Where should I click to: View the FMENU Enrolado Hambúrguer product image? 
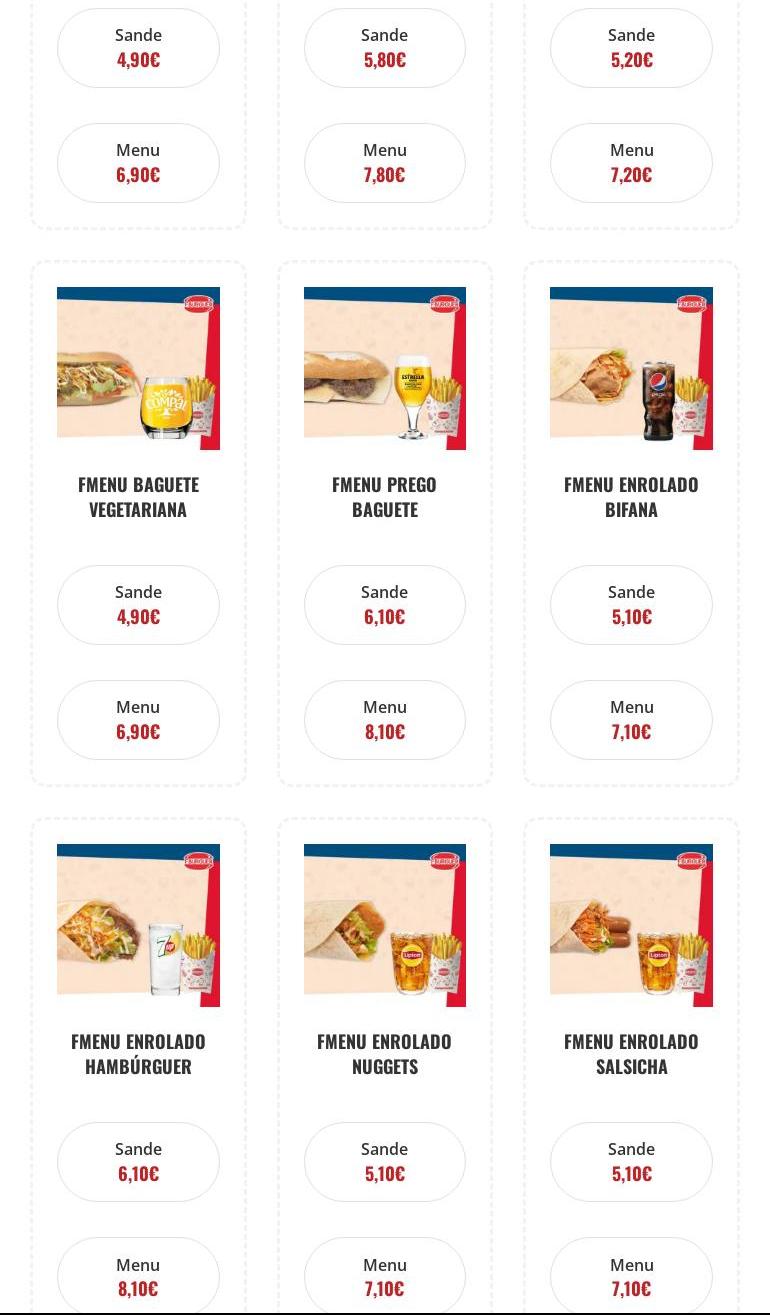(138, 925)
